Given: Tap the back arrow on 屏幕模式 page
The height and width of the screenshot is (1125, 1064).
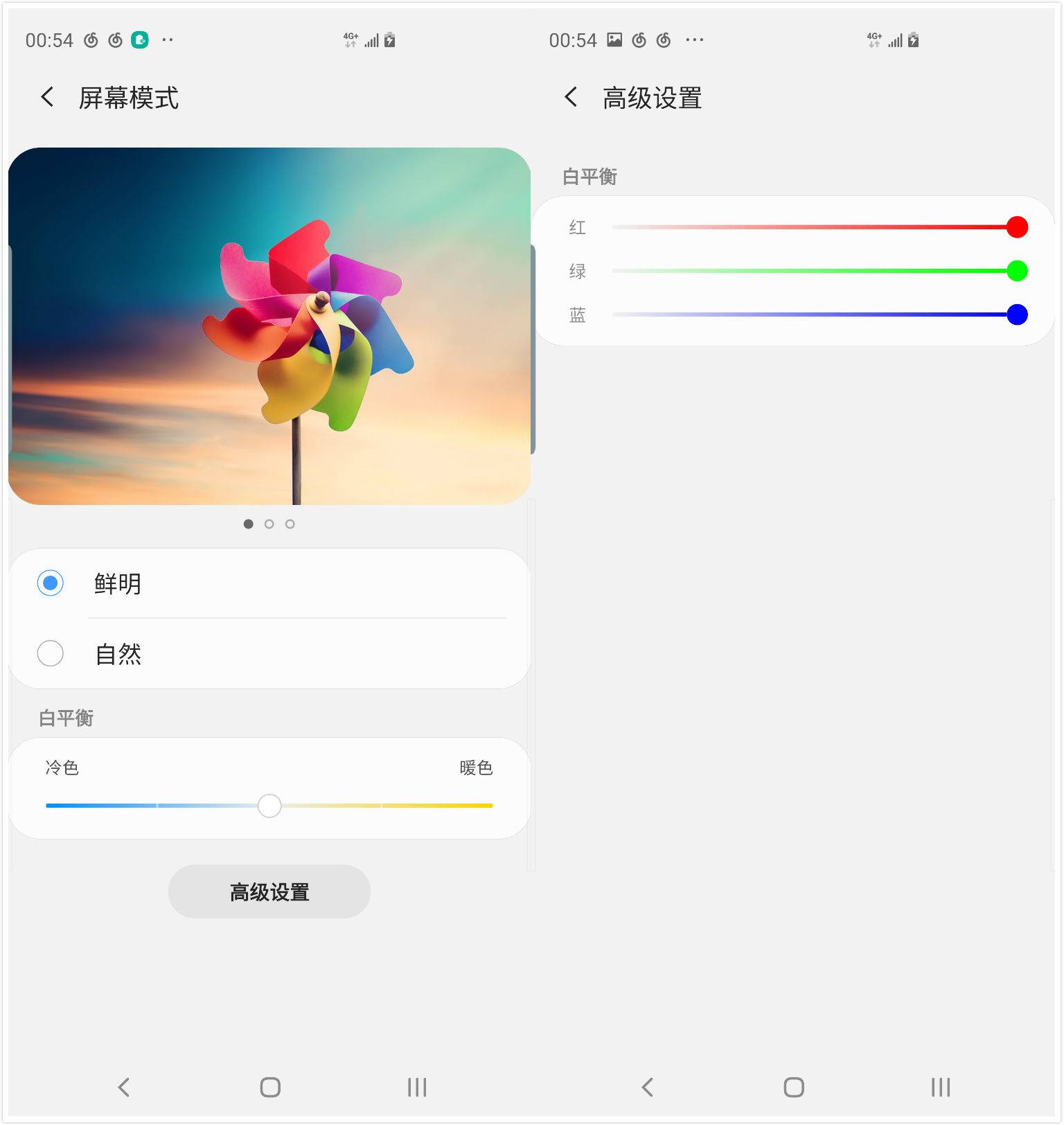Looking at the screenshot, I should point(46,97).
